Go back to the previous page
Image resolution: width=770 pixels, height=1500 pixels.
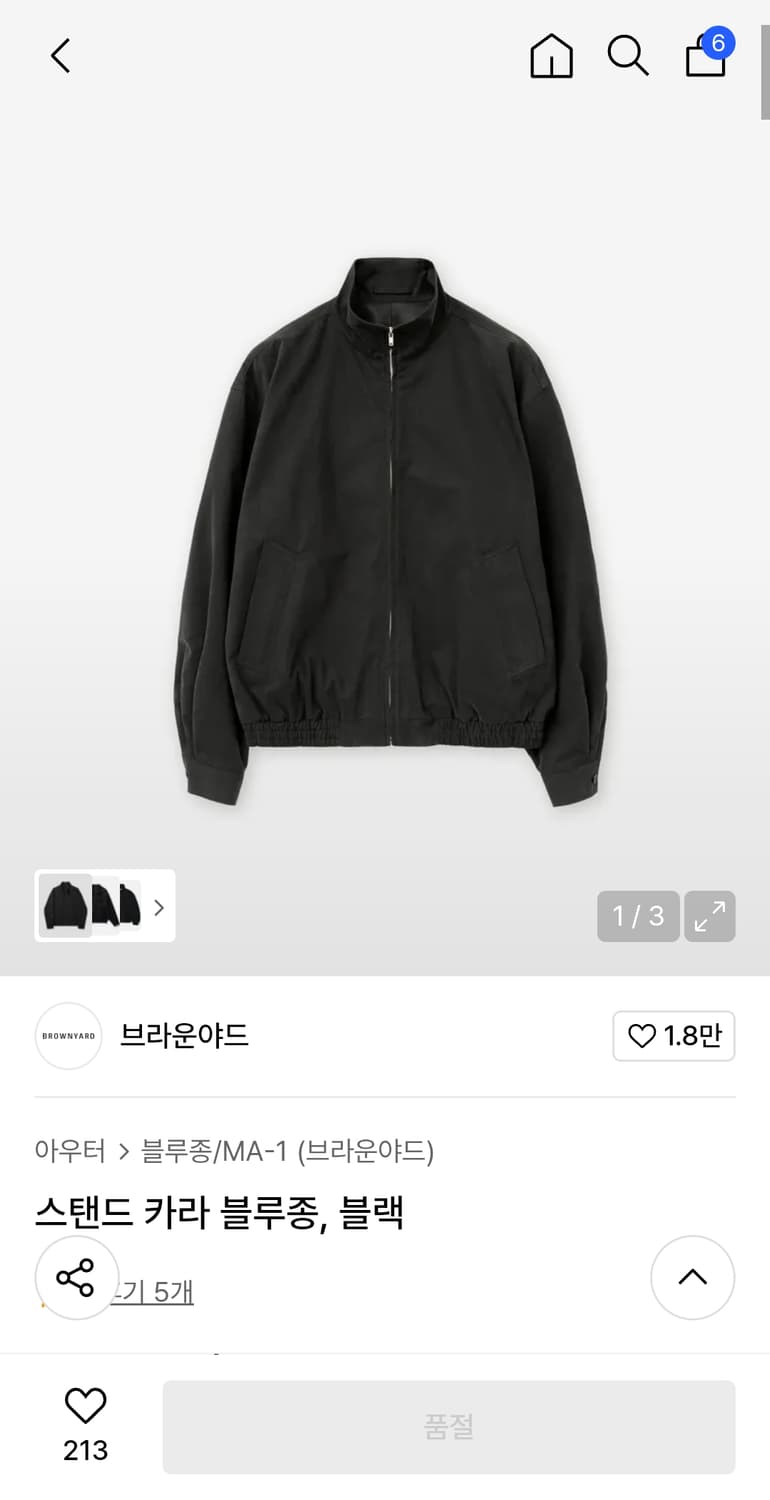point(61,56)
